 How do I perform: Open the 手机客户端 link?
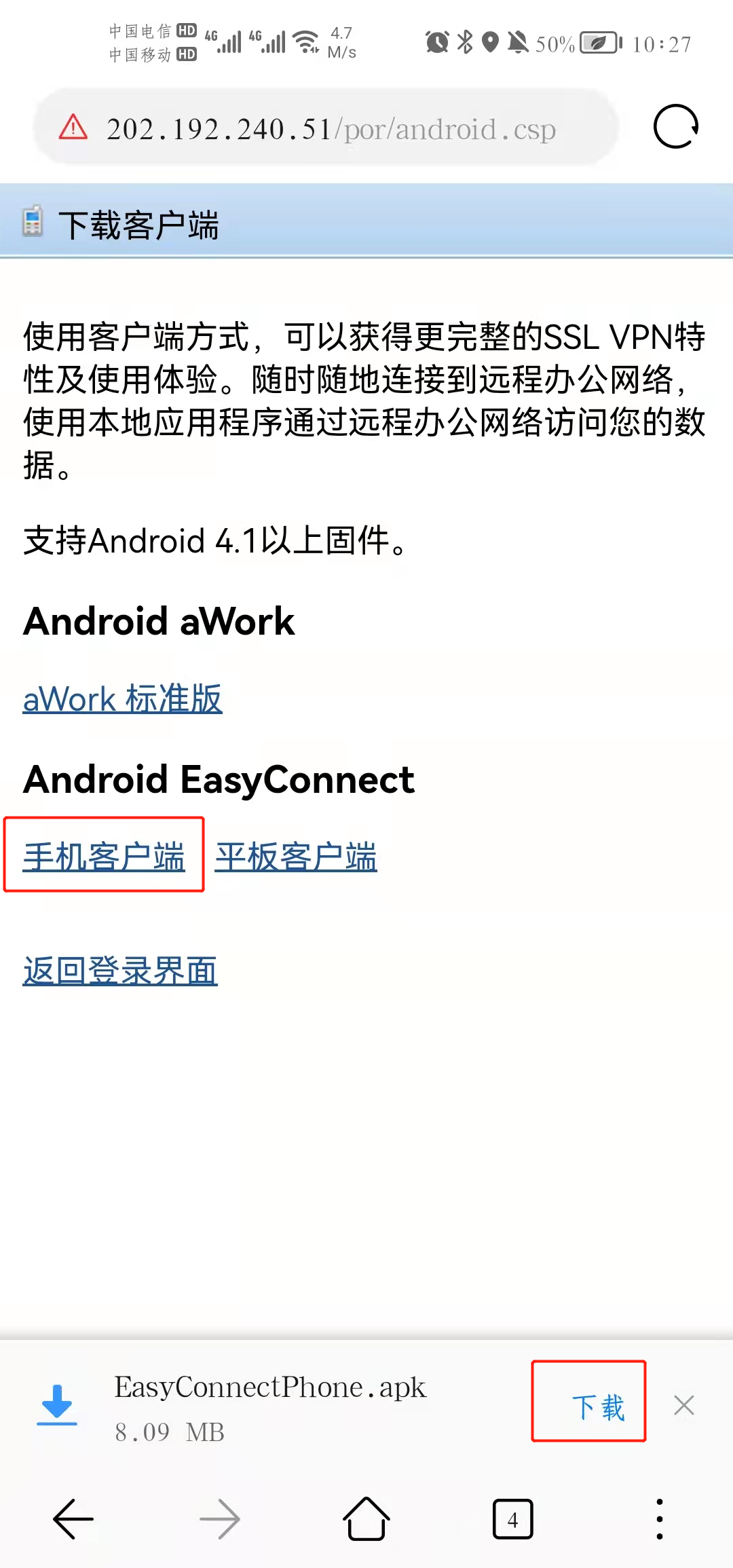[x=104, y=856]
